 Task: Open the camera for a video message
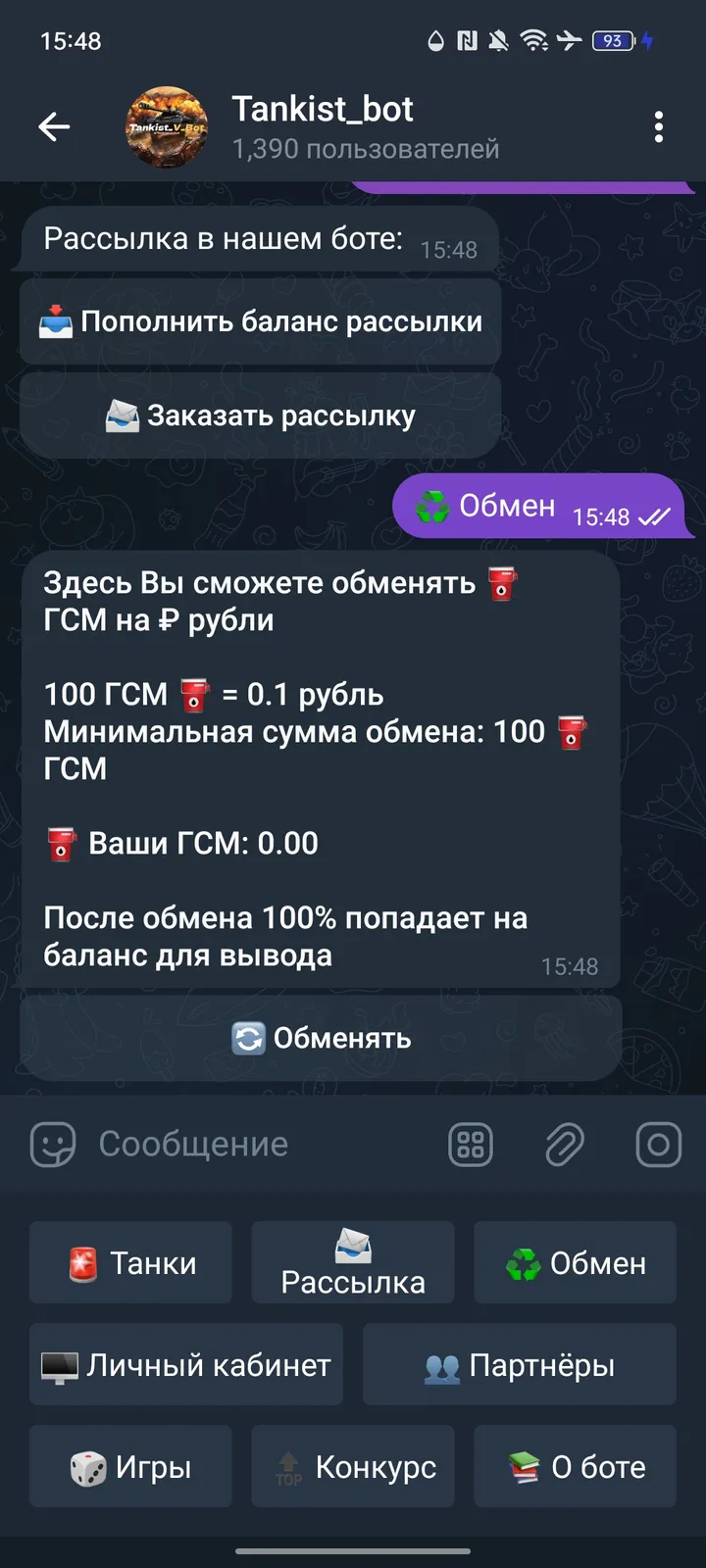coord(658,1144)
